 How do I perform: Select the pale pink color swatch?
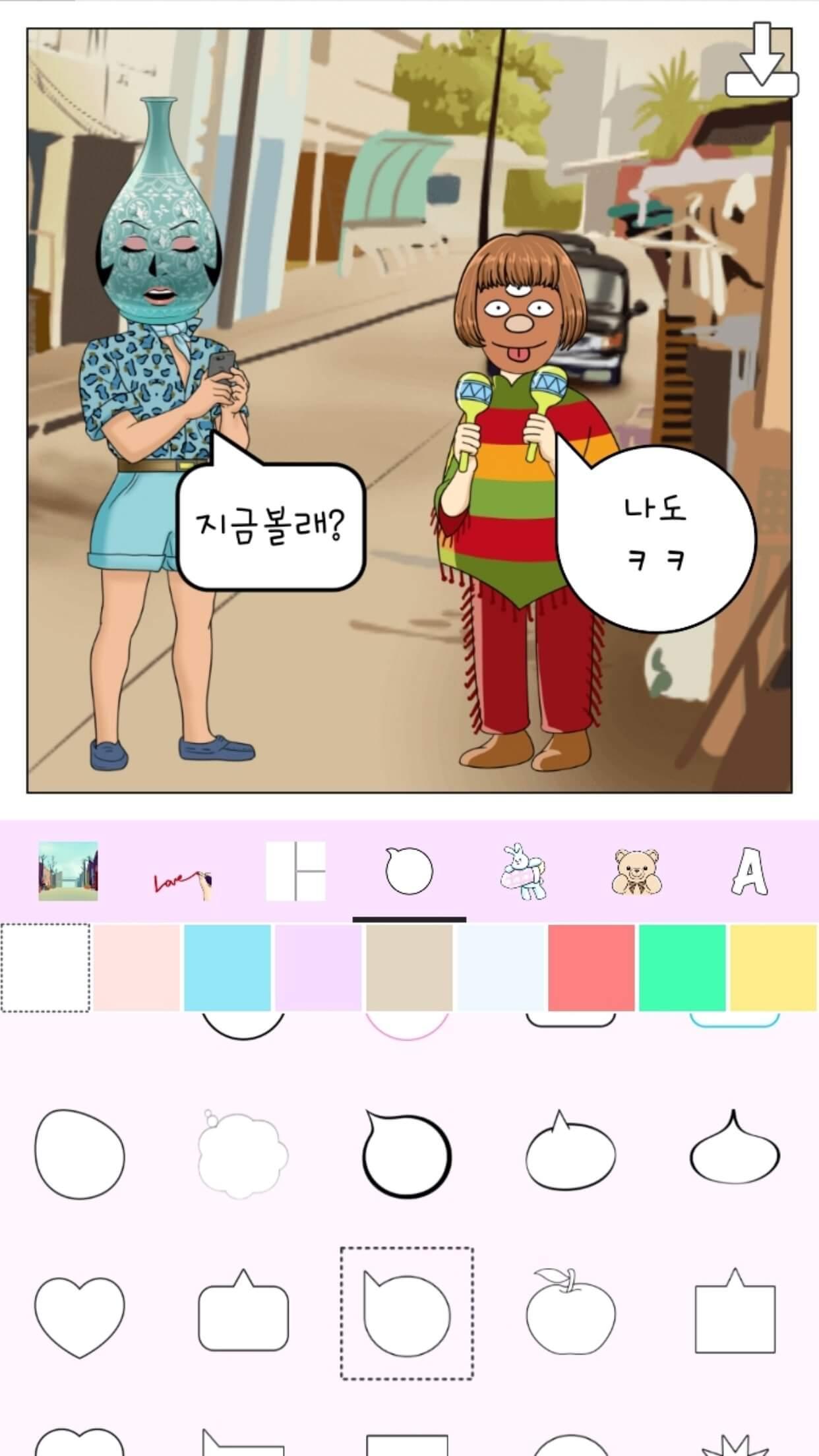pos(136,967)
